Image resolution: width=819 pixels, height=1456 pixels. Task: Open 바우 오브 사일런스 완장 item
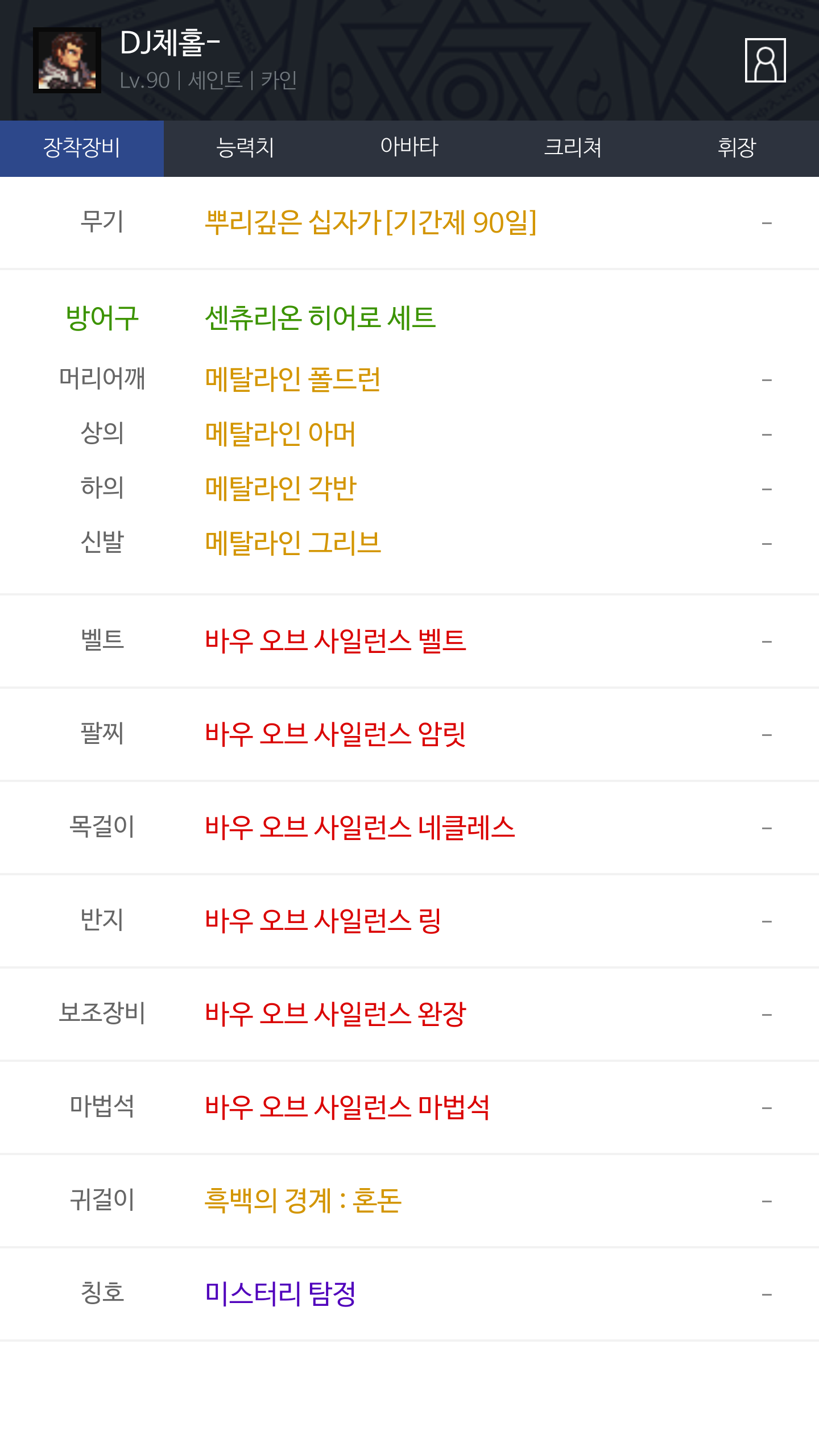point(409,1014)
